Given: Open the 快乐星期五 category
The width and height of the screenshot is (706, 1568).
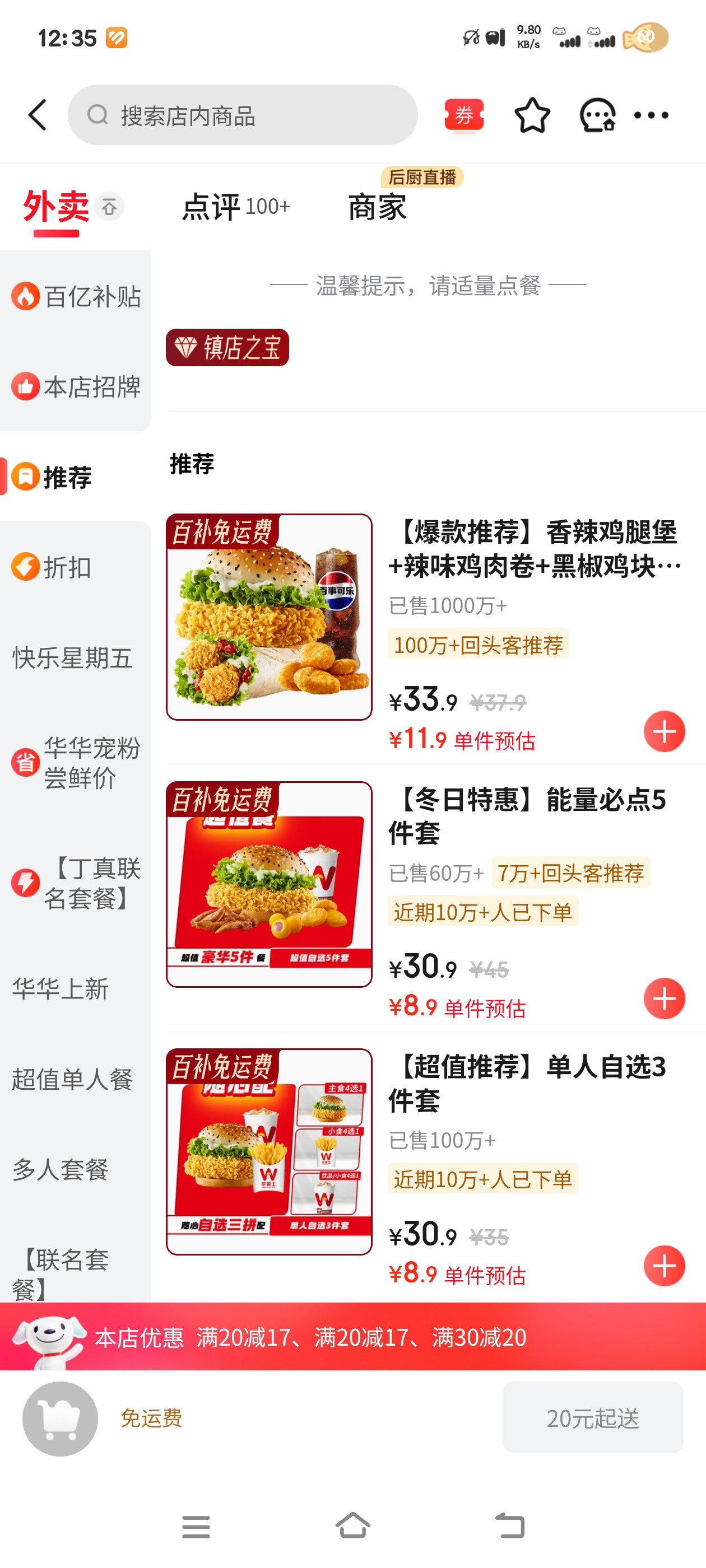Looking at the screenshot, I should coord(72,658).
